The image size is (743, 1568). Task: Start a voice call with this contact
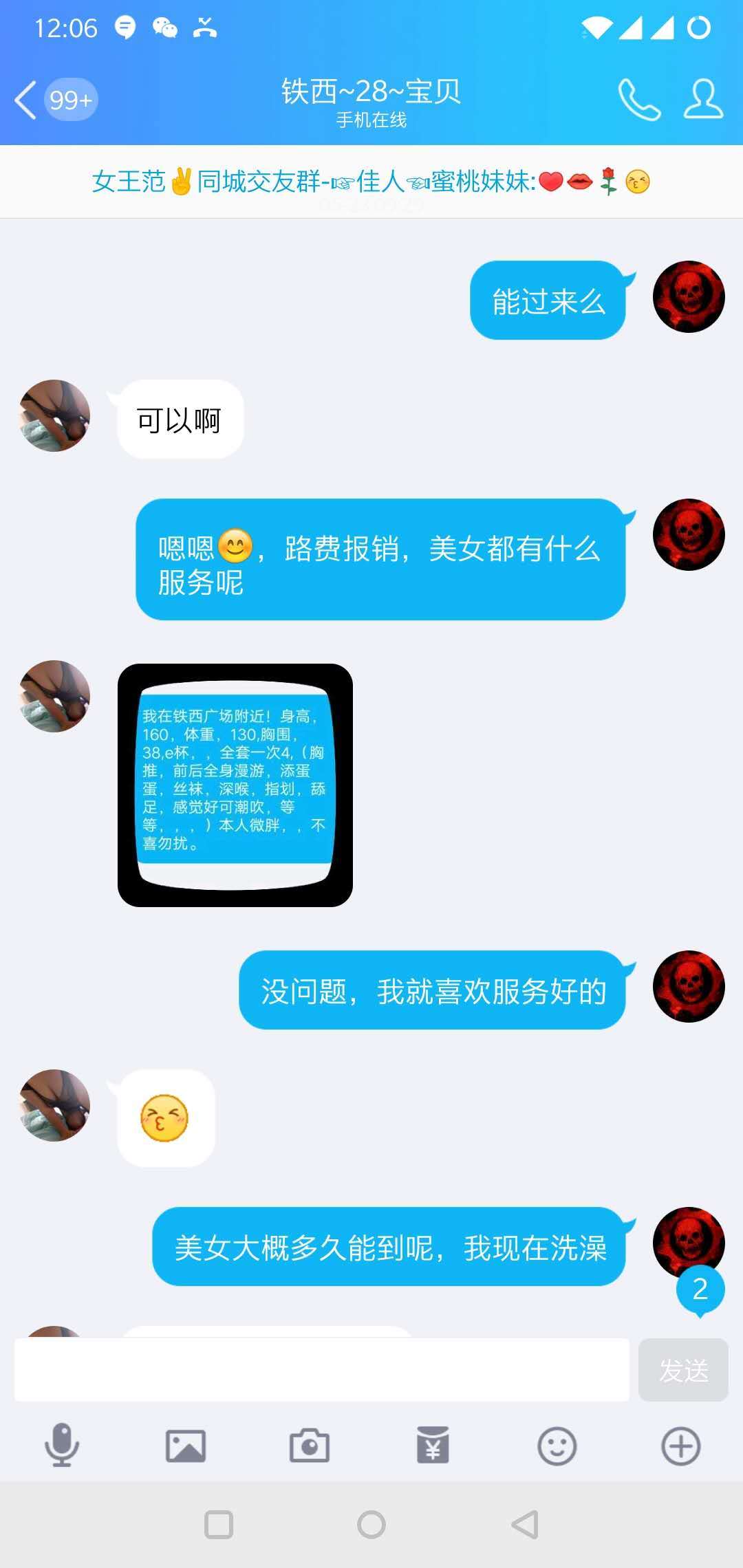pos(638,100)
